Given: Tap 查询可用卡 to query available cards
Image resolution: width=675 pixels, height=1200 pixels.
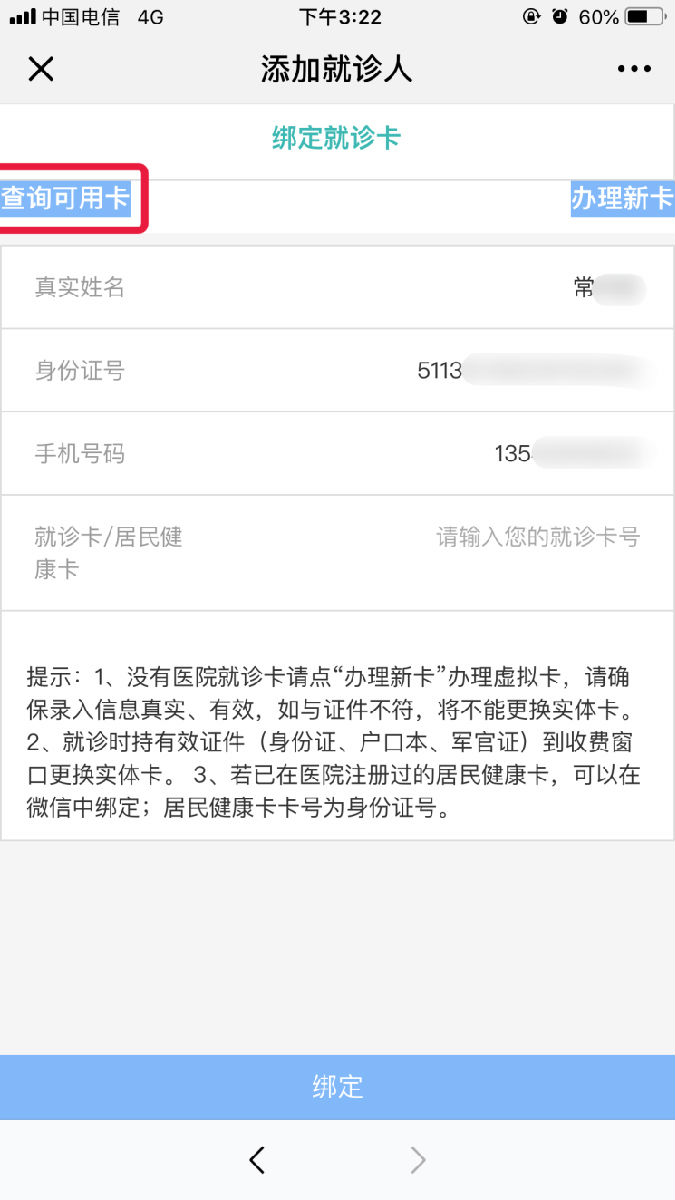Looking at the screenshot, I should tap(66, 198).
